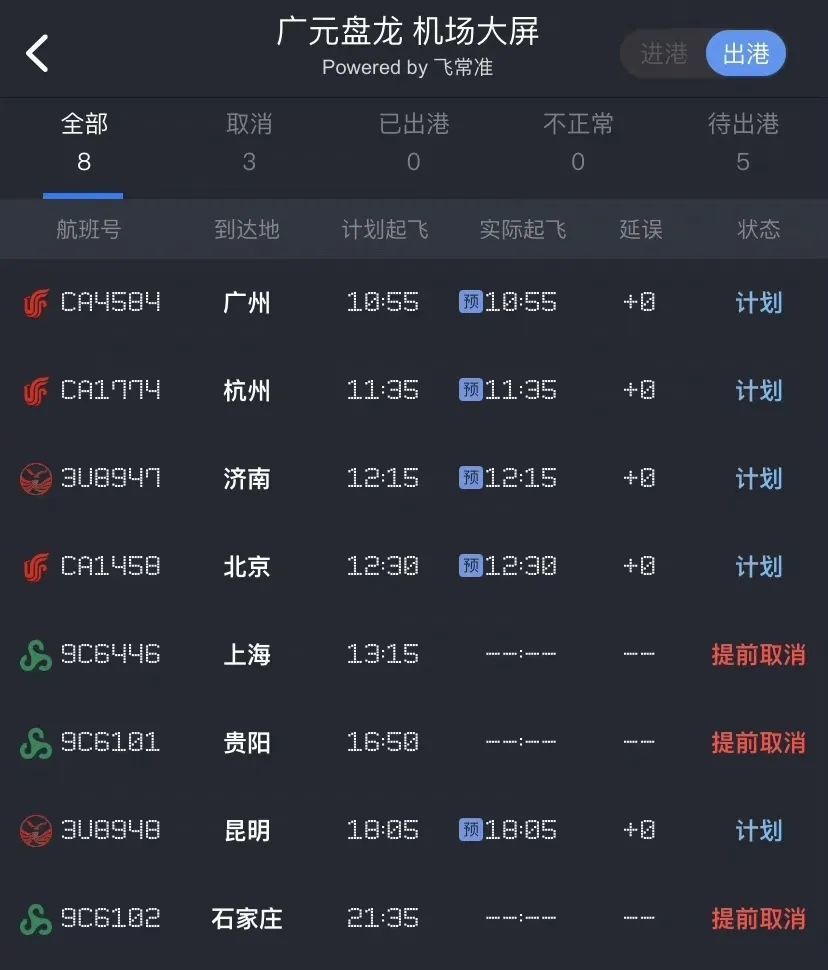Click the 预 badge beside 10:55
Screen dimensions: 828x970
470,302
